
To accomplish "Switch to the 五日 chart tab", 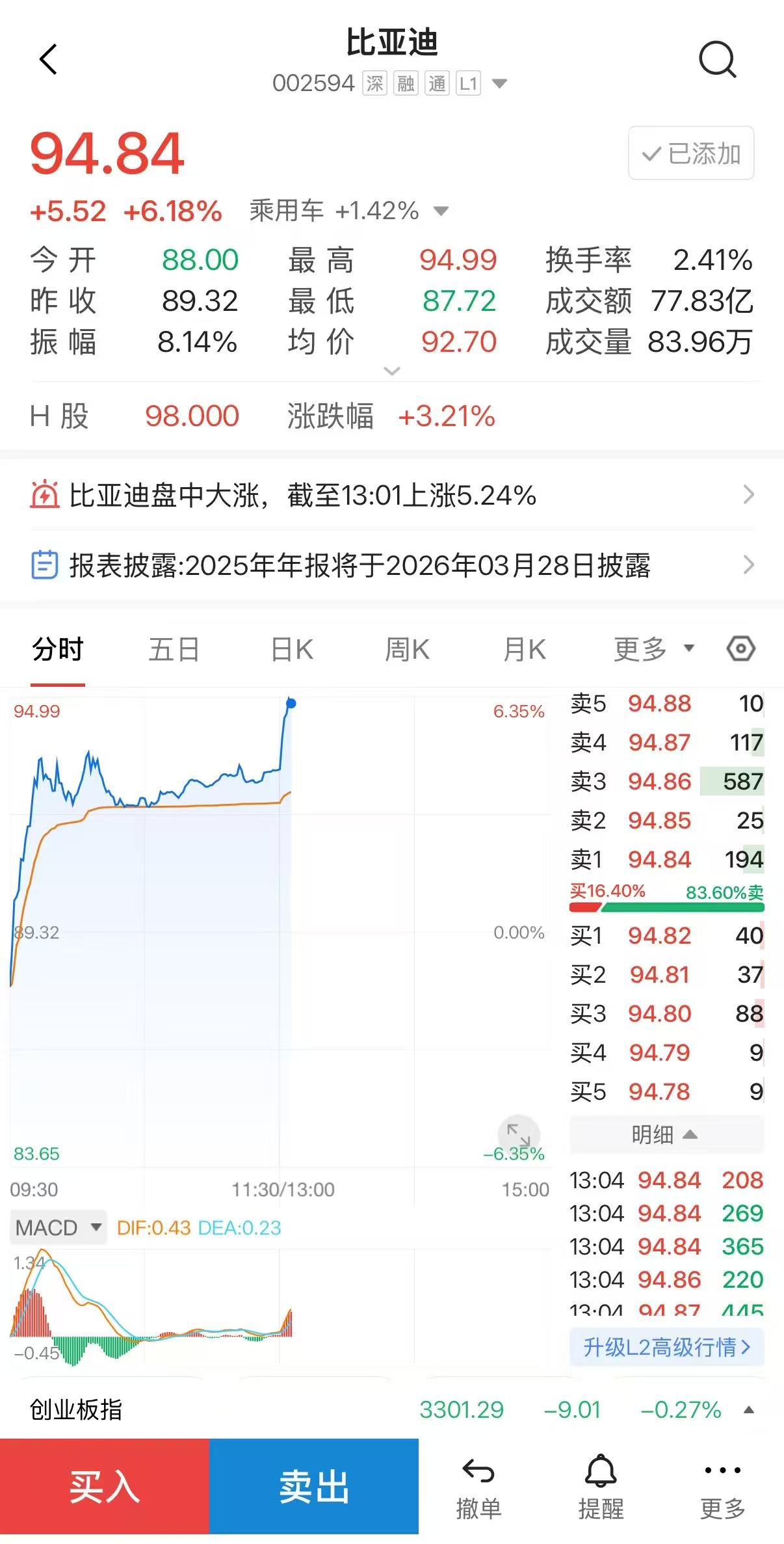I will (174, 649).
